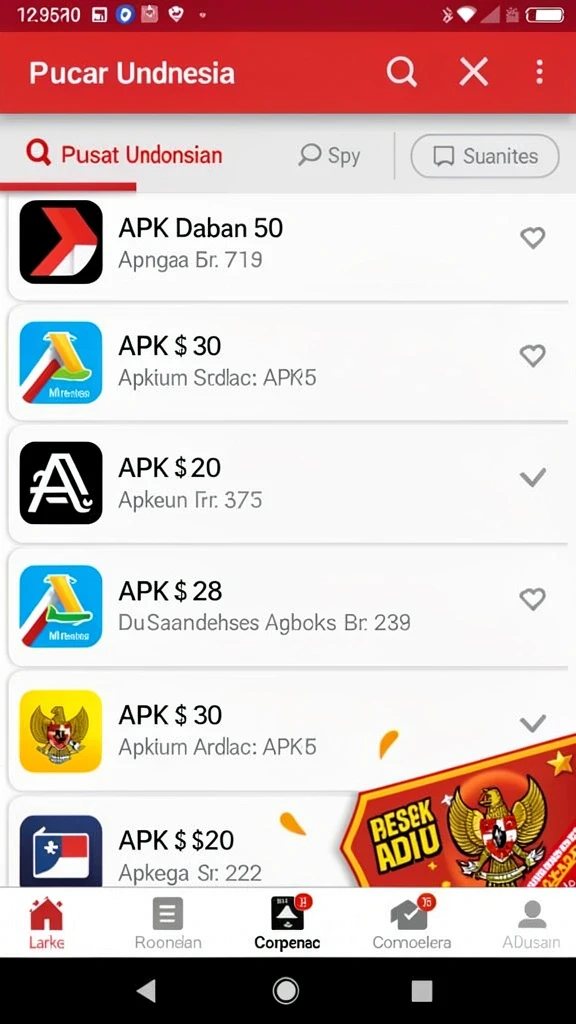This screenshot has width=576, height=1024.
Task: Open the Comoelera tab
Action: click(411, 923)
